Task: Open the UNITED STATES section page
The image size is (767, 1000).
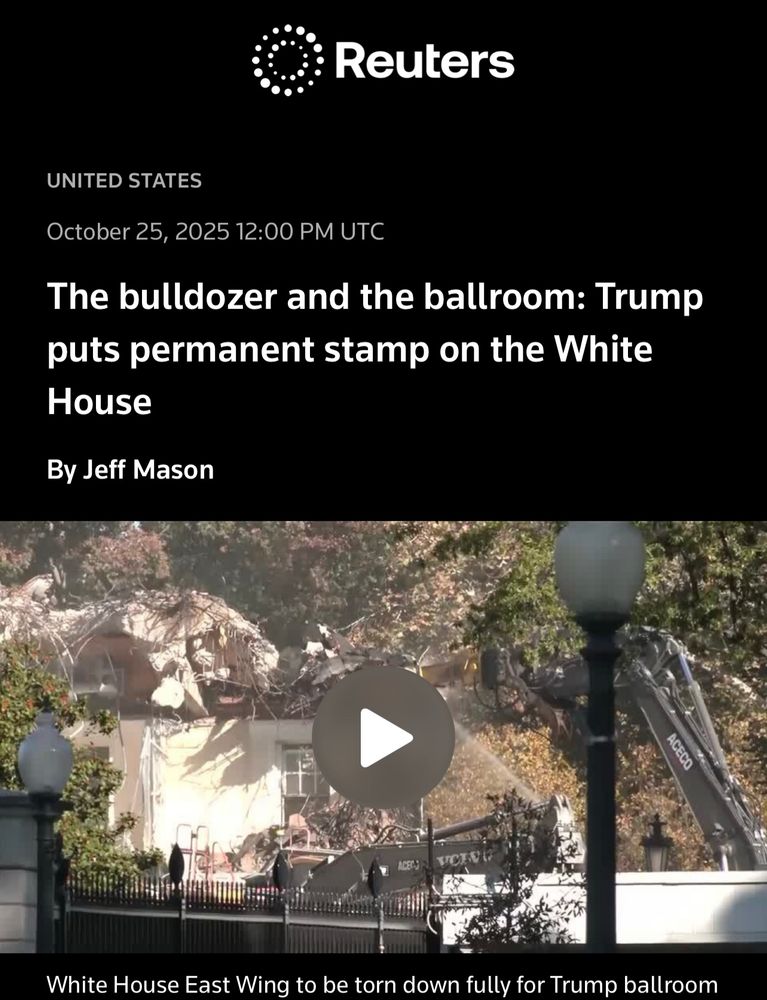Action: [x=123, y=181]
